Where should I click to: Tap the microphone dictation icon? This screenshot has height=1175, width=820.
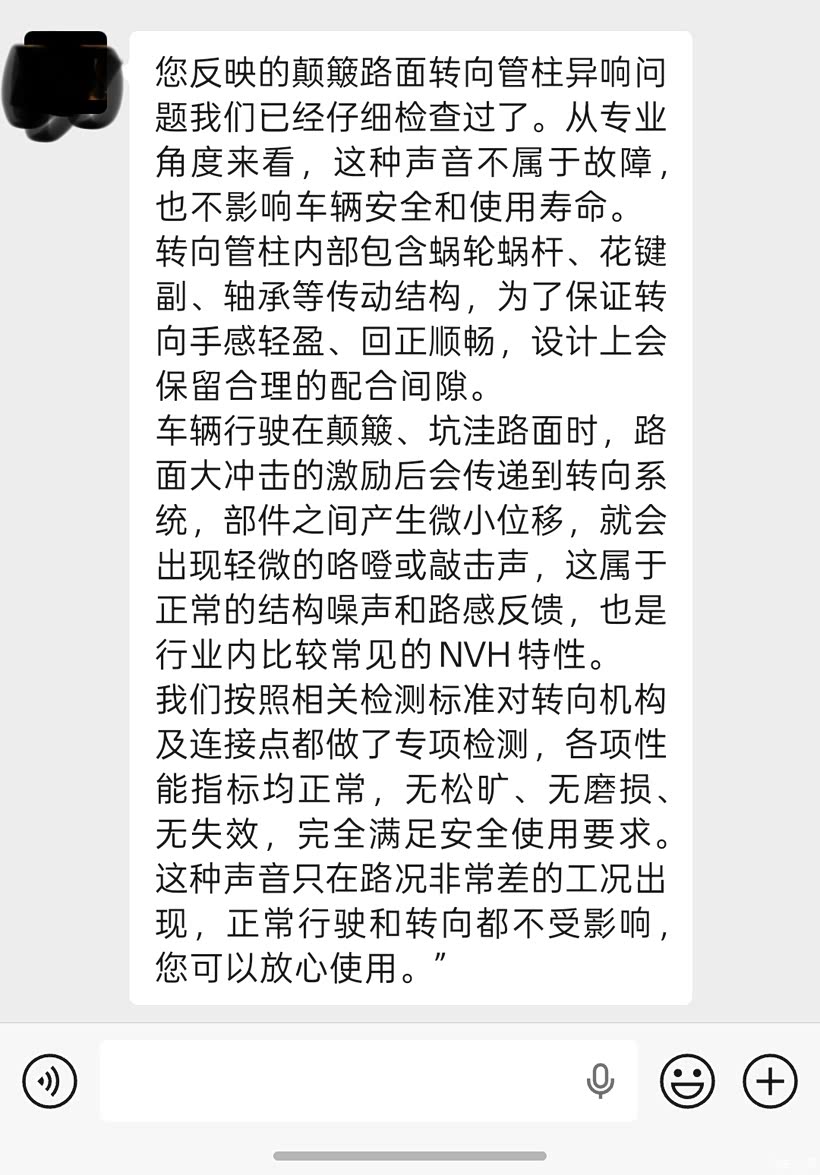[600, 1081]
